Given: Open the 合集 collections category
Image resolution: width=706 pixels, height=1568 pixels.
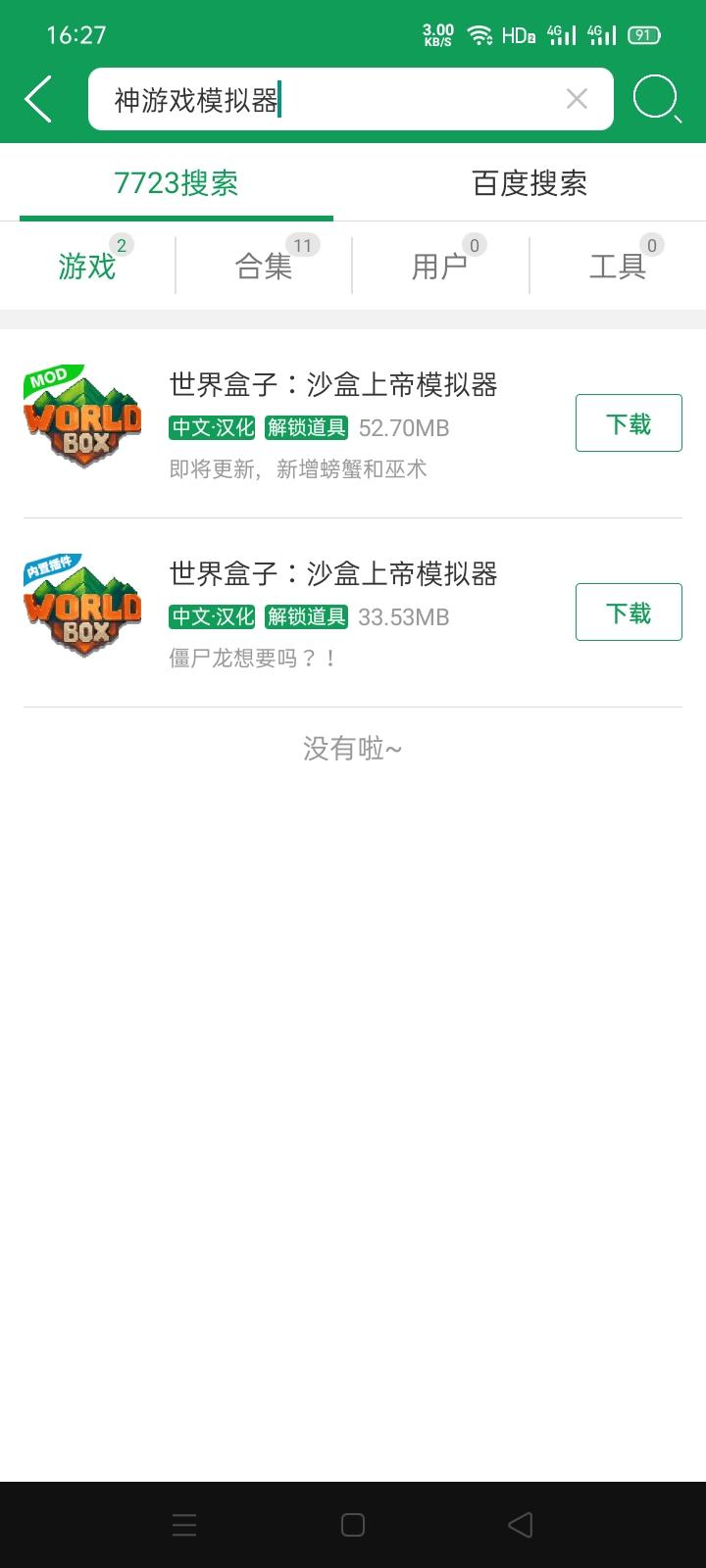Looking at the screenshot, I should coord(263,266).
